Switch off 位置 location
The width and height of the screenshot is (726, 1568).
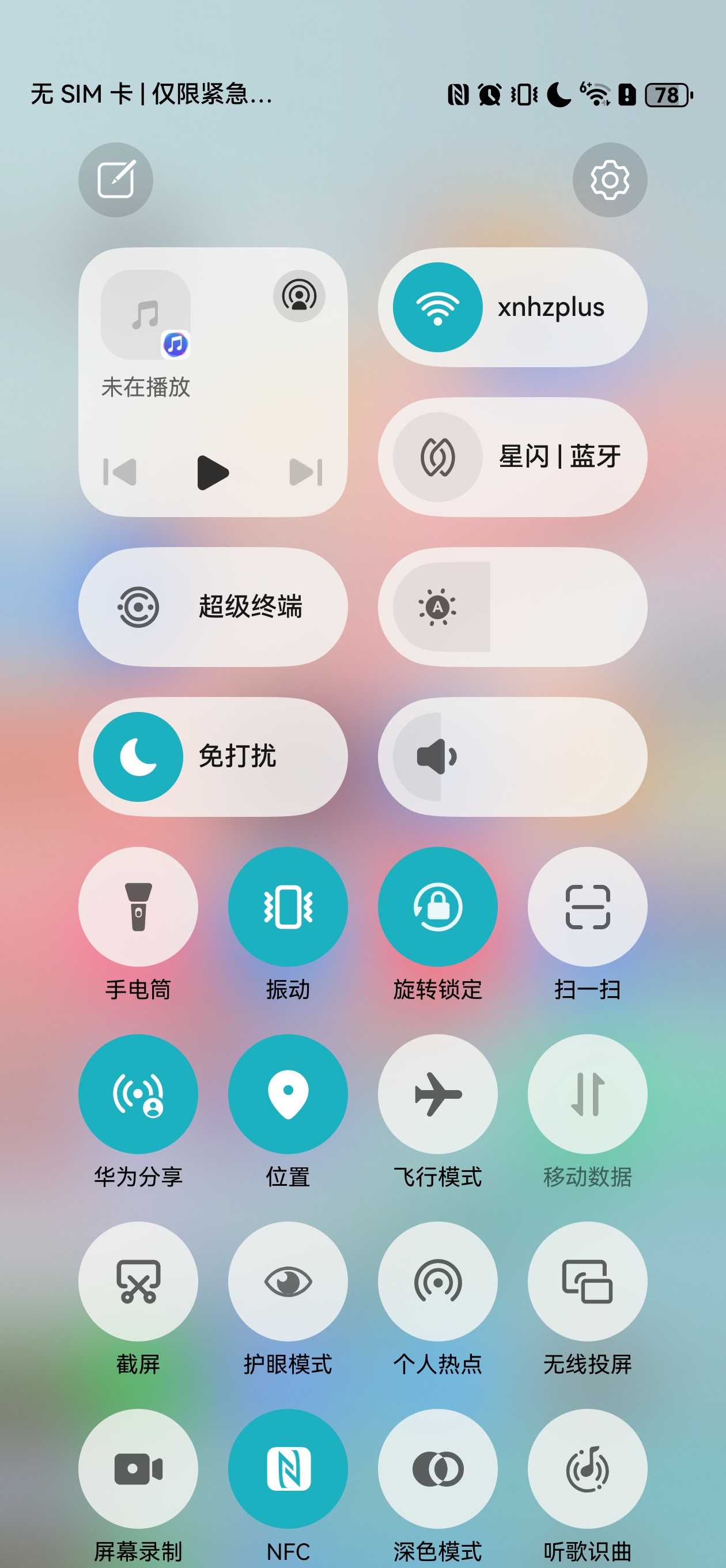pos(288,1094)
